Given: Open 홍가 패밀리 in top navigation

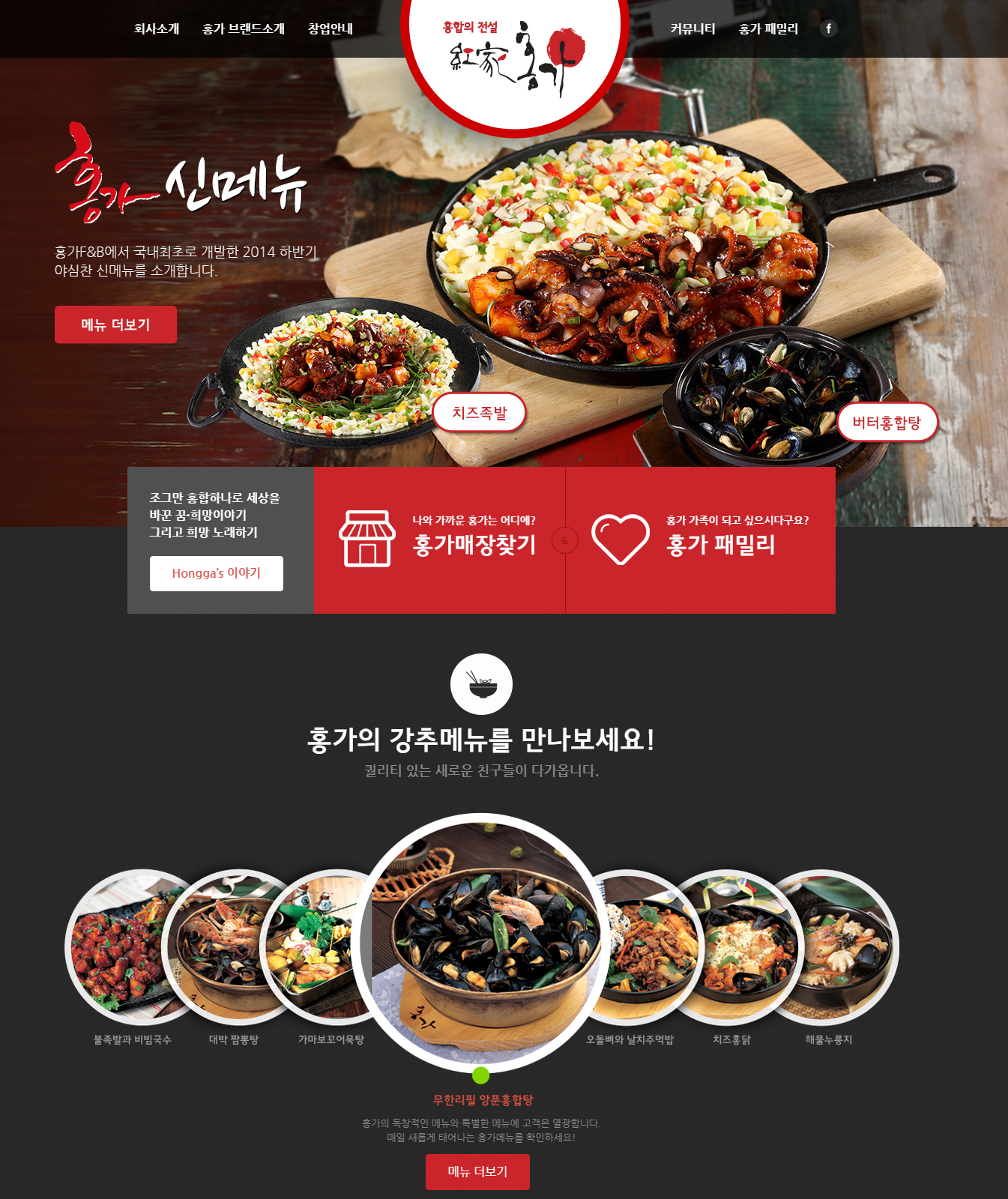Looking at the screenshot, I should tap(768, 28).
